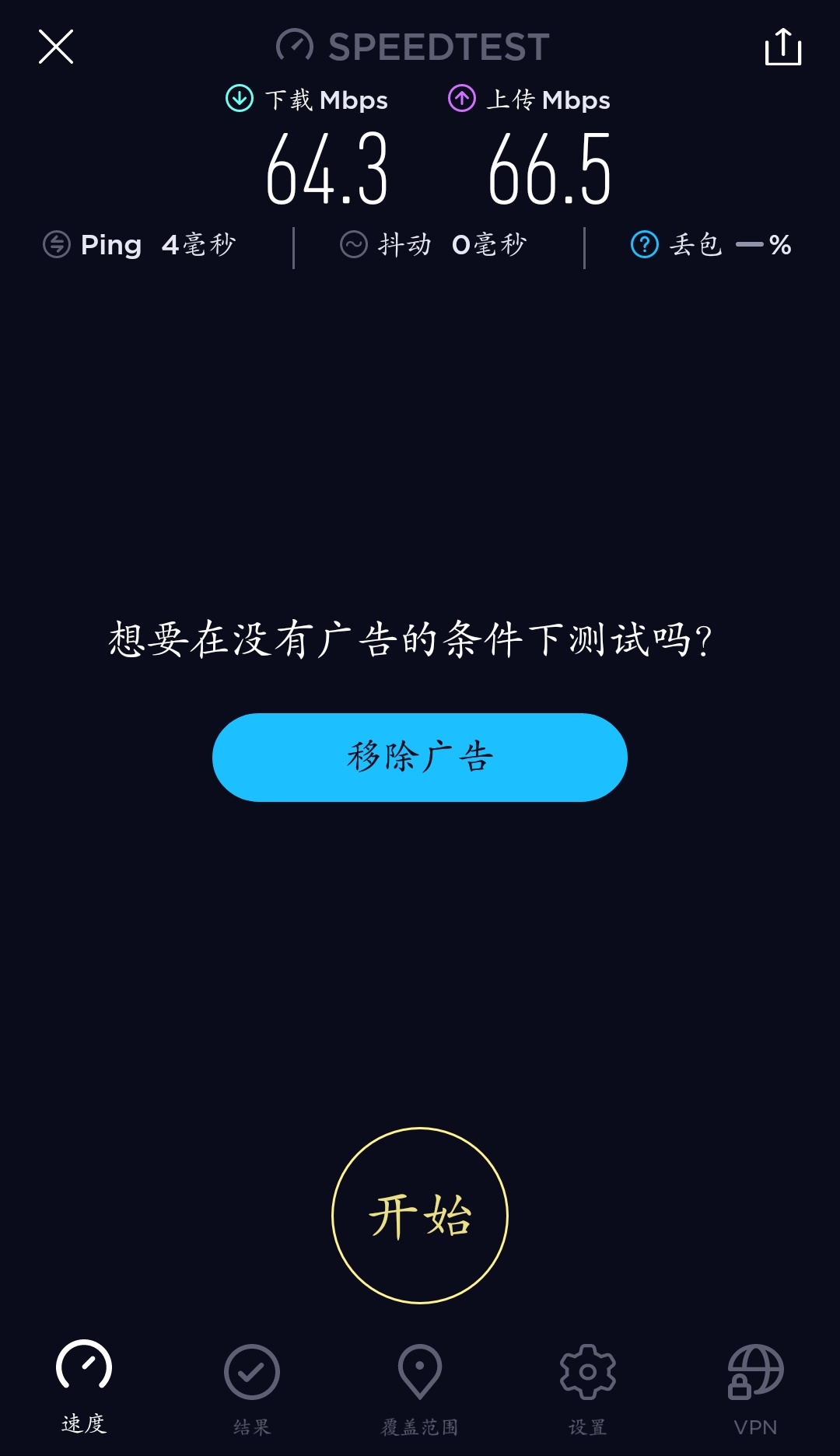Tap the upload arrow icon next to 上传 Mbps
Viewport: 840px width, 1456px height.
coord(461,99)
